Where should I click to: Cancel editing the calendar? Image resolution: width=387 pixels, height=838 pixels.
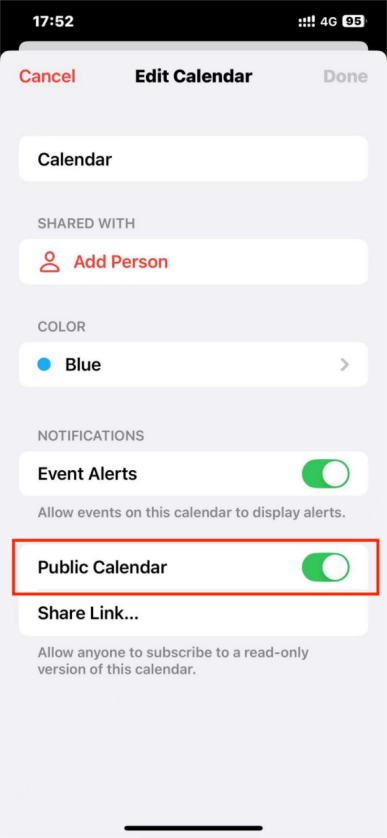[47, 76]
